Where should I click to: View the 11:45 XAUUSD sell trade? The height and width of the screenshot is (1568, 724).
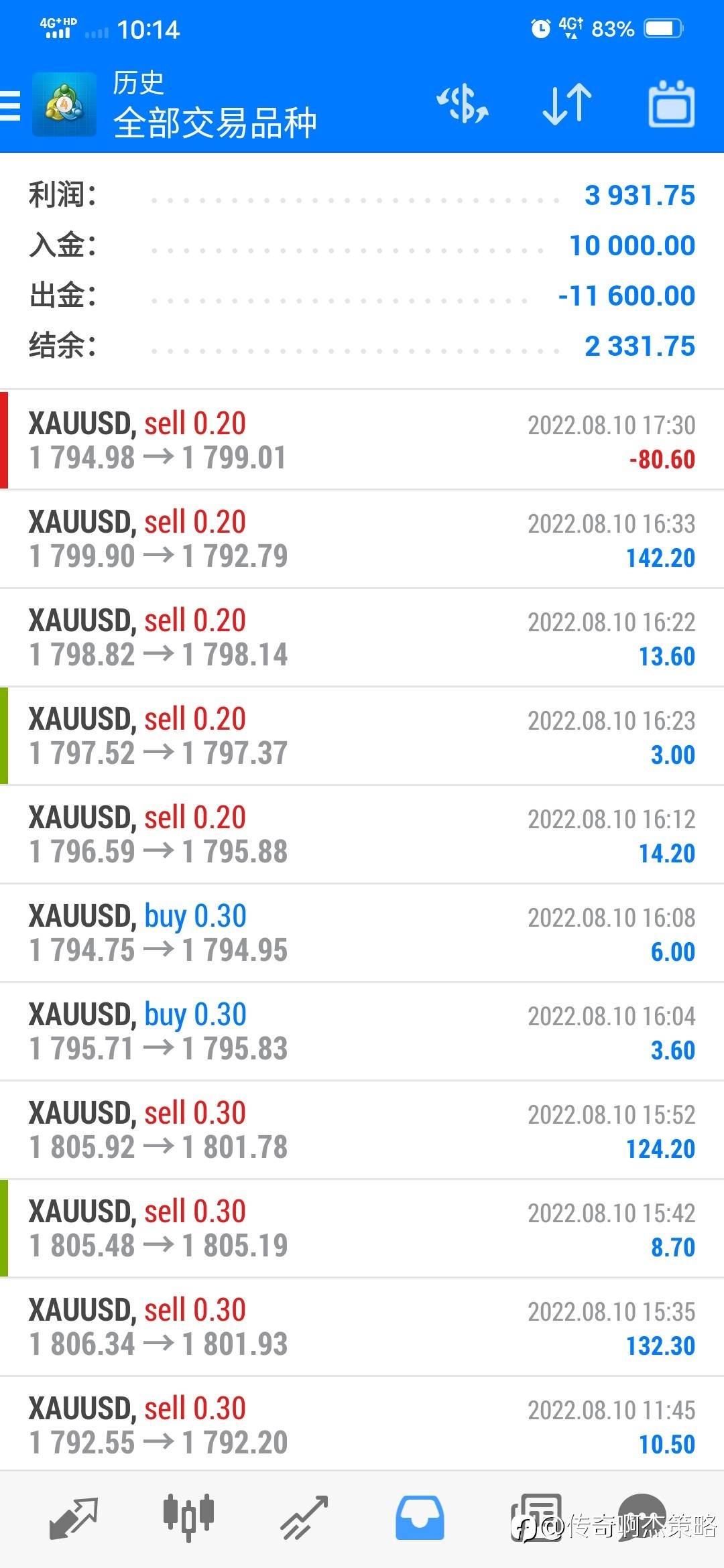[362, 1425]
